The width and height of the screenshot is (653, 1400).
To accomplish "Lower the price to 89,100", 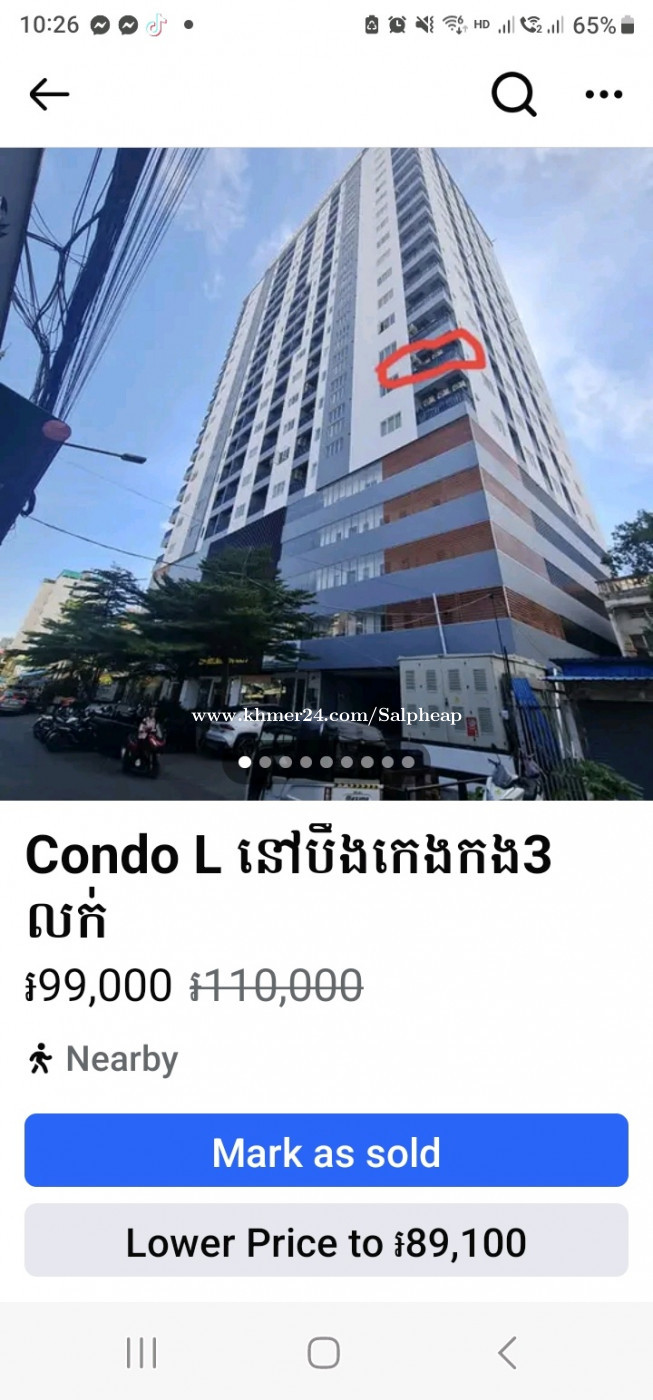I will coord(326,1241).
